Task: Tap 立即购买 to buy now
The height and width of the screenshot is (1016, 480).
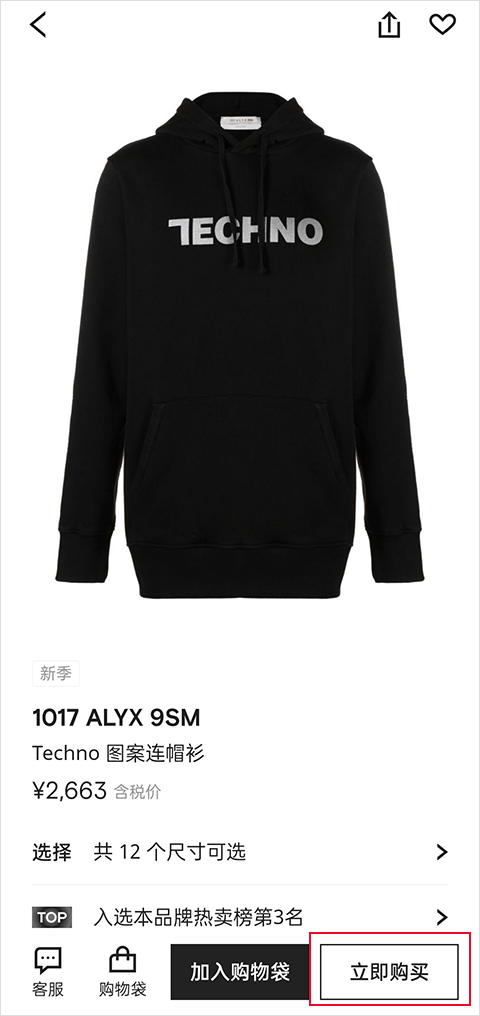Action: (389, 972)
